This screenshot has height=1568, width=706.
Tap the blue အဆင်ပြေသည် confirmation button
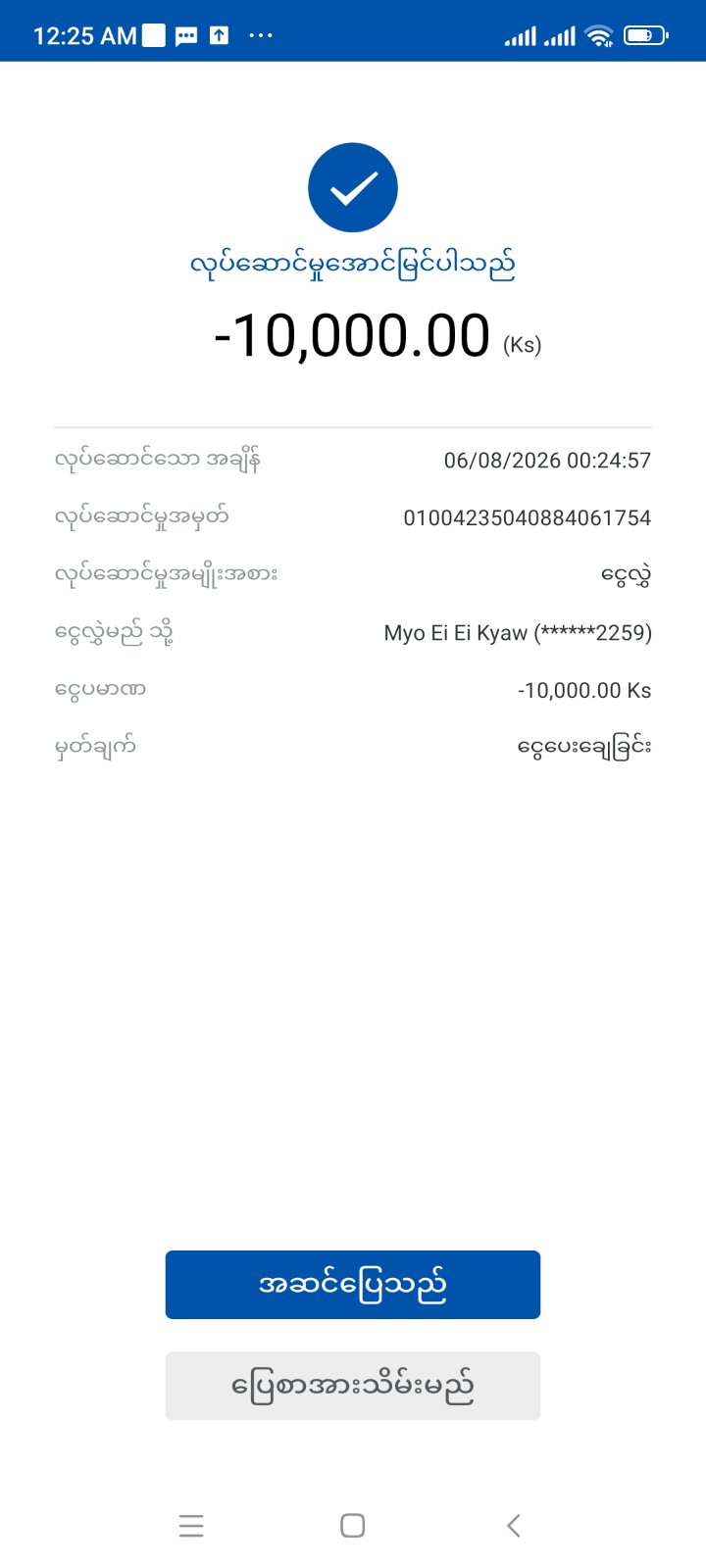353,1285
